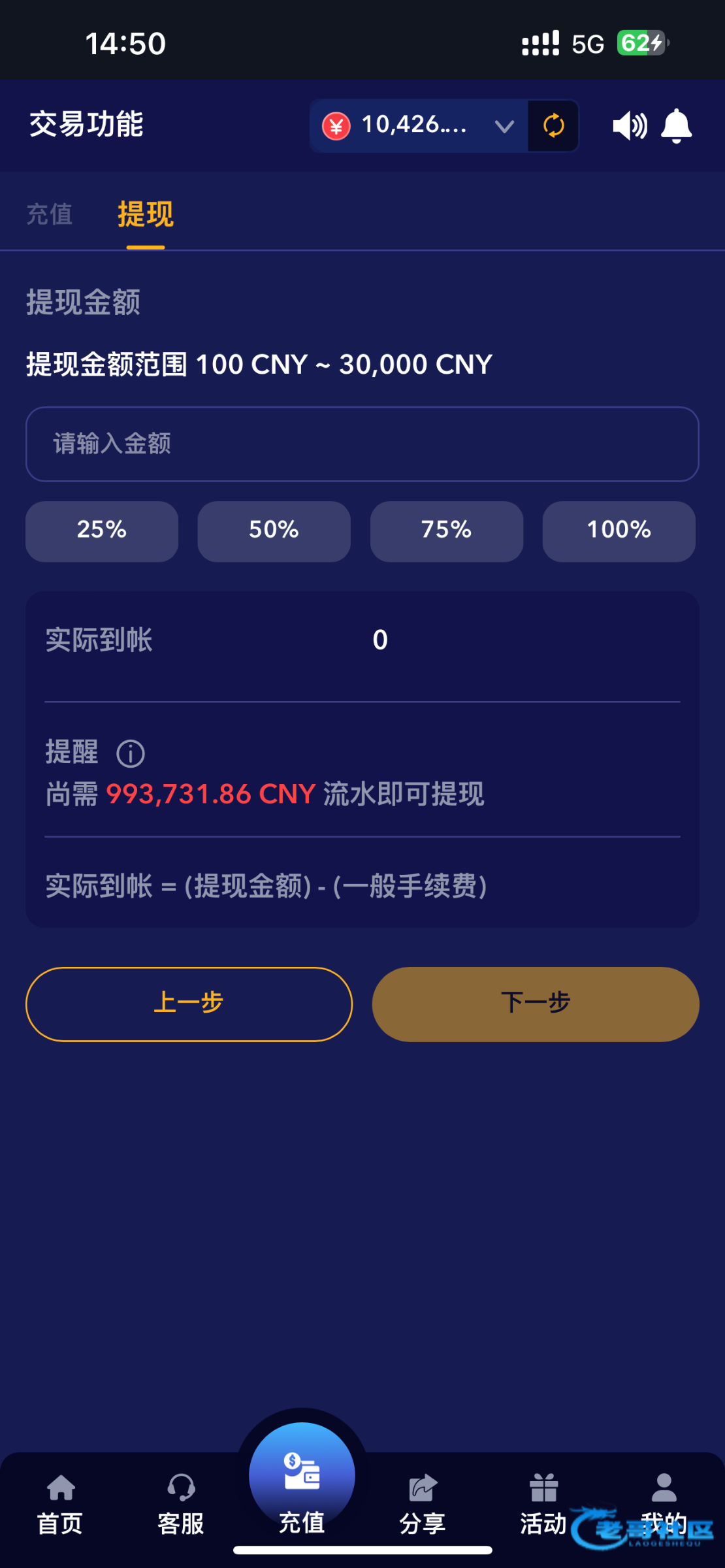
Task: Toggle the sound speaker icon
Action: click(x=629, y=125)
